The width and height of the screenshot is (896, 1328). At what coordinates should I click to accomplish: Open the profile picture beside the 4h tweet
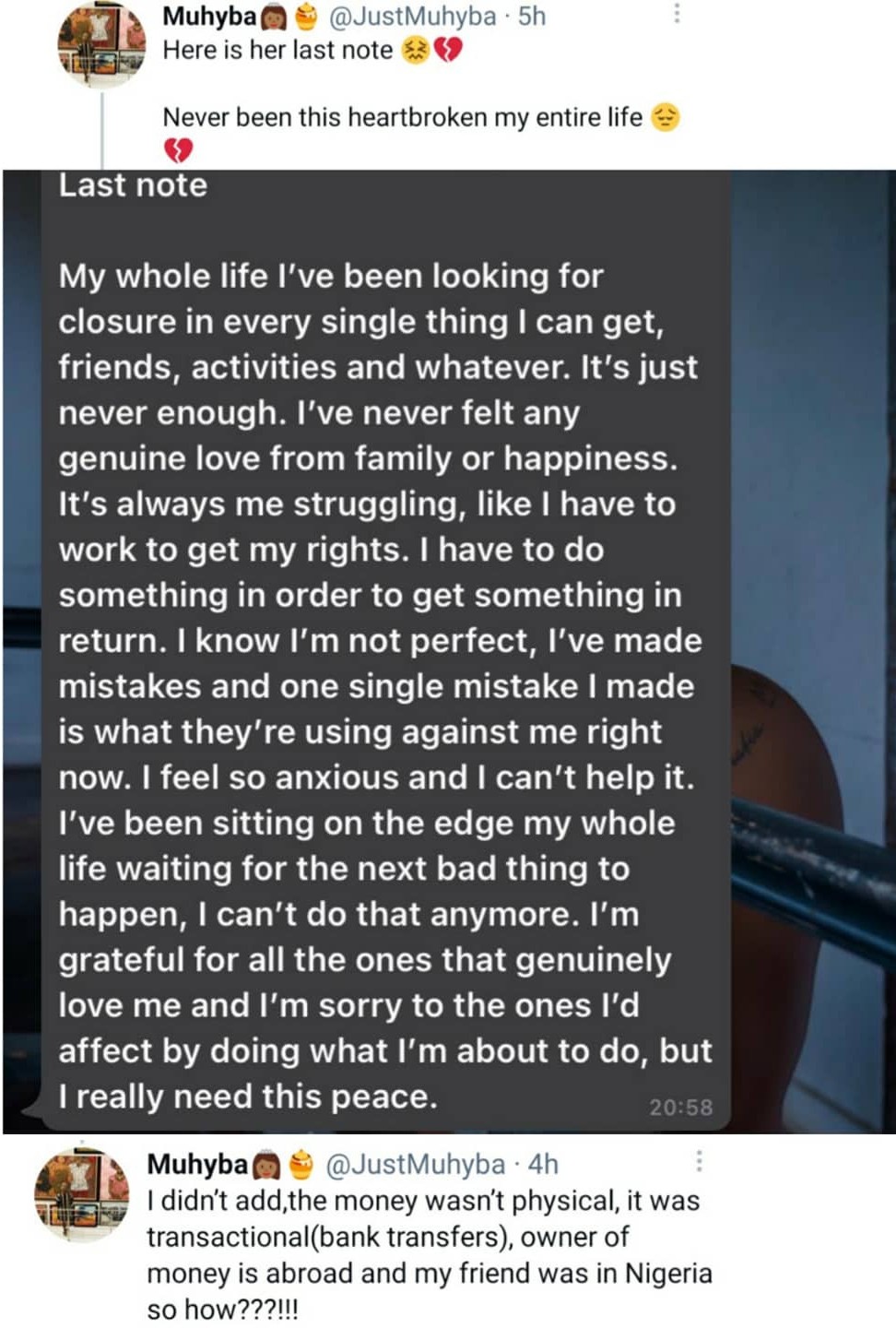[82, 1194]
